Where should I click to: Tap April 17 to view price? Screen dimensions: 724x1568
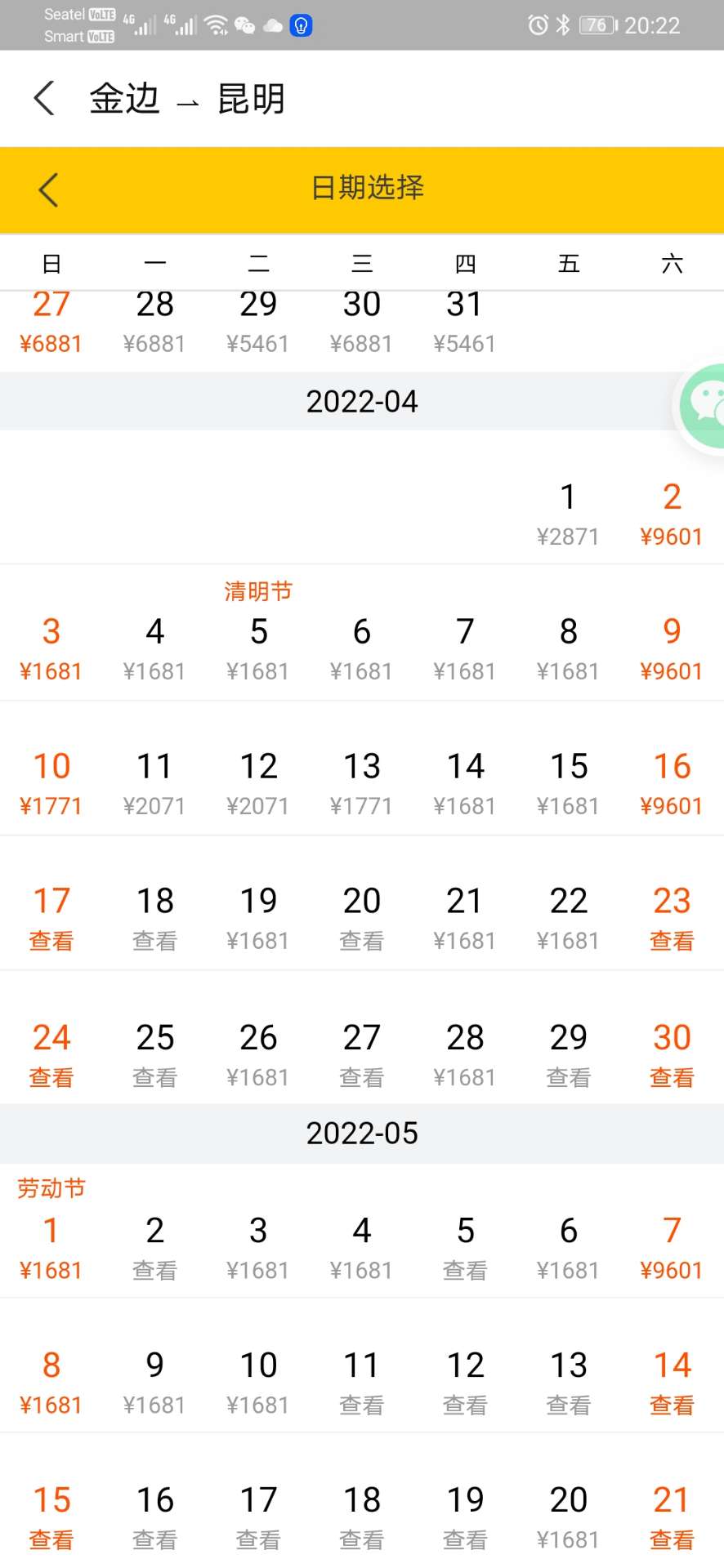point(51,919)
